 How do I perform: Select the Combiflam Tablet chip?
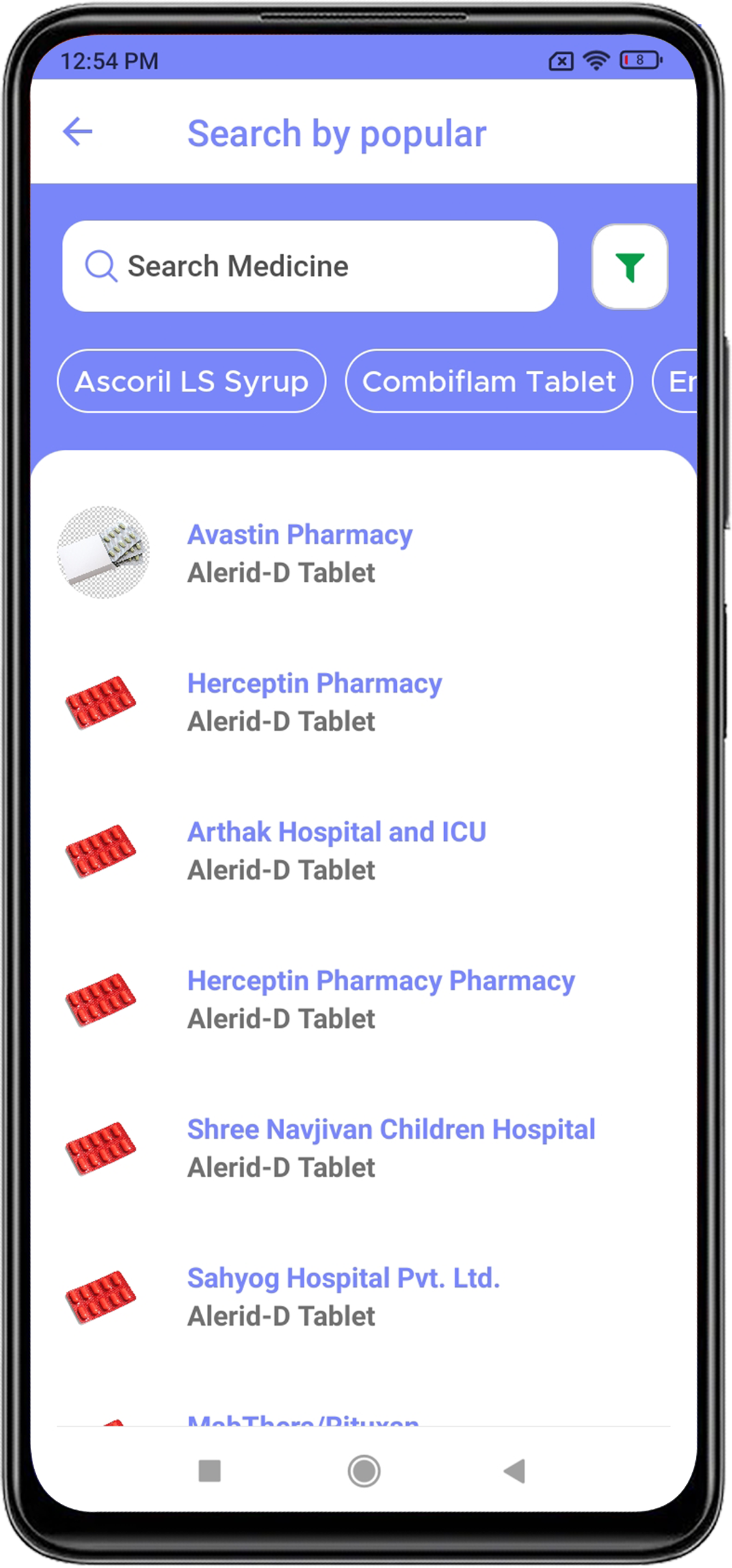click(x=488, y=381)
